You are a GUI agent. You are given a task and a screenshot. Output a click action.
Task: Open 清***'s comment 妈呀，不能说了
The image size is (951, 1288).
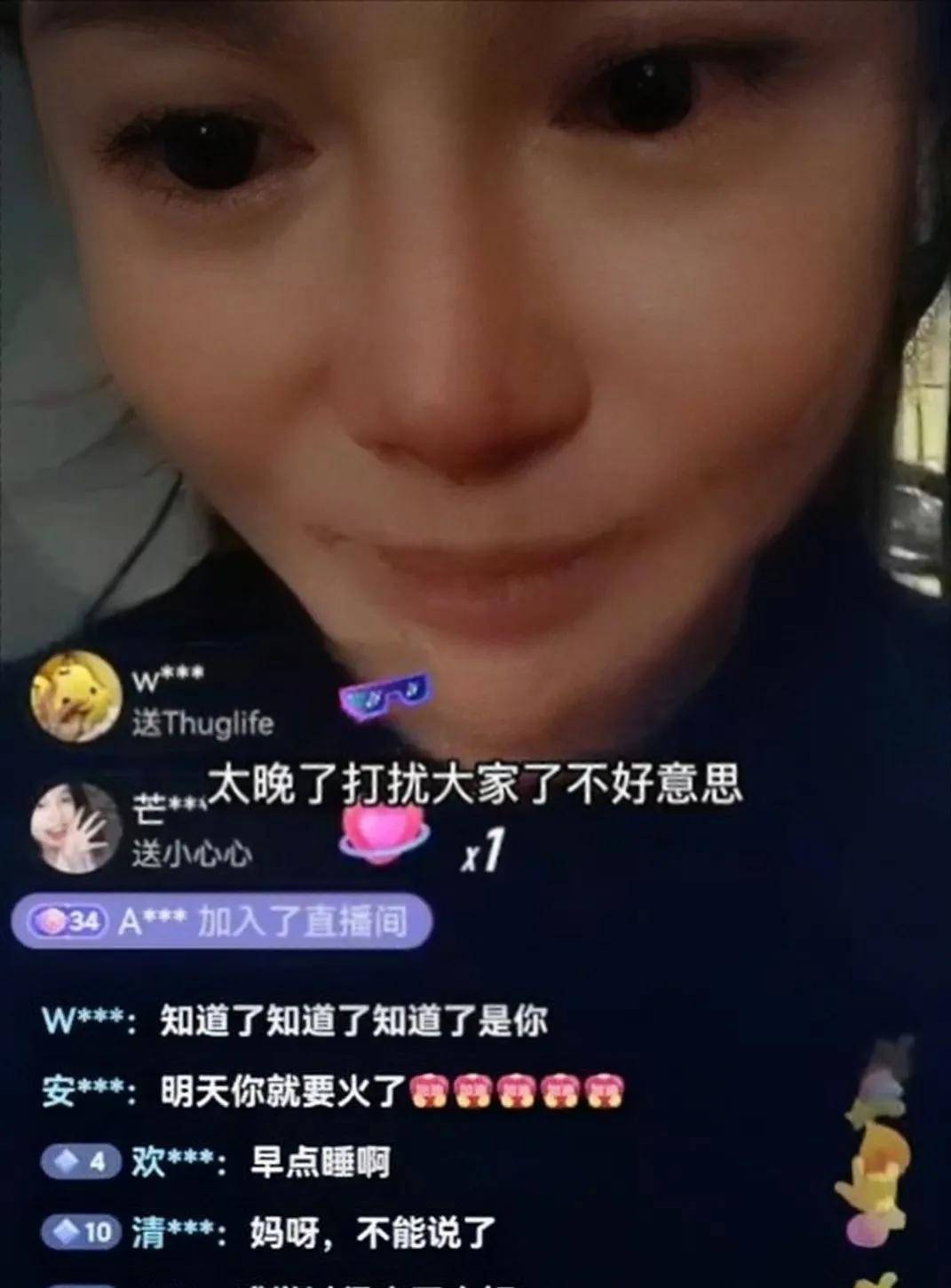point(269,1232)
